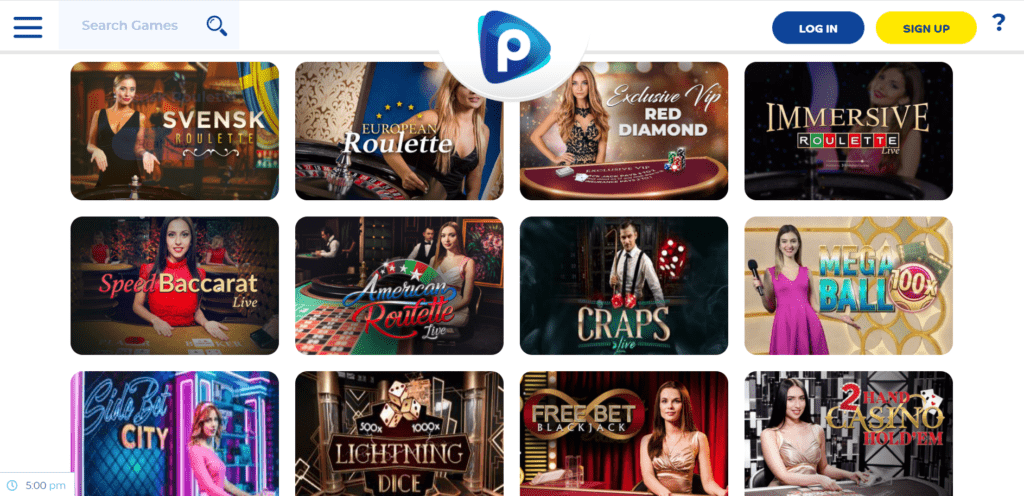
Task: Play Immersive Roulette Live
Action: pos(848,131)
